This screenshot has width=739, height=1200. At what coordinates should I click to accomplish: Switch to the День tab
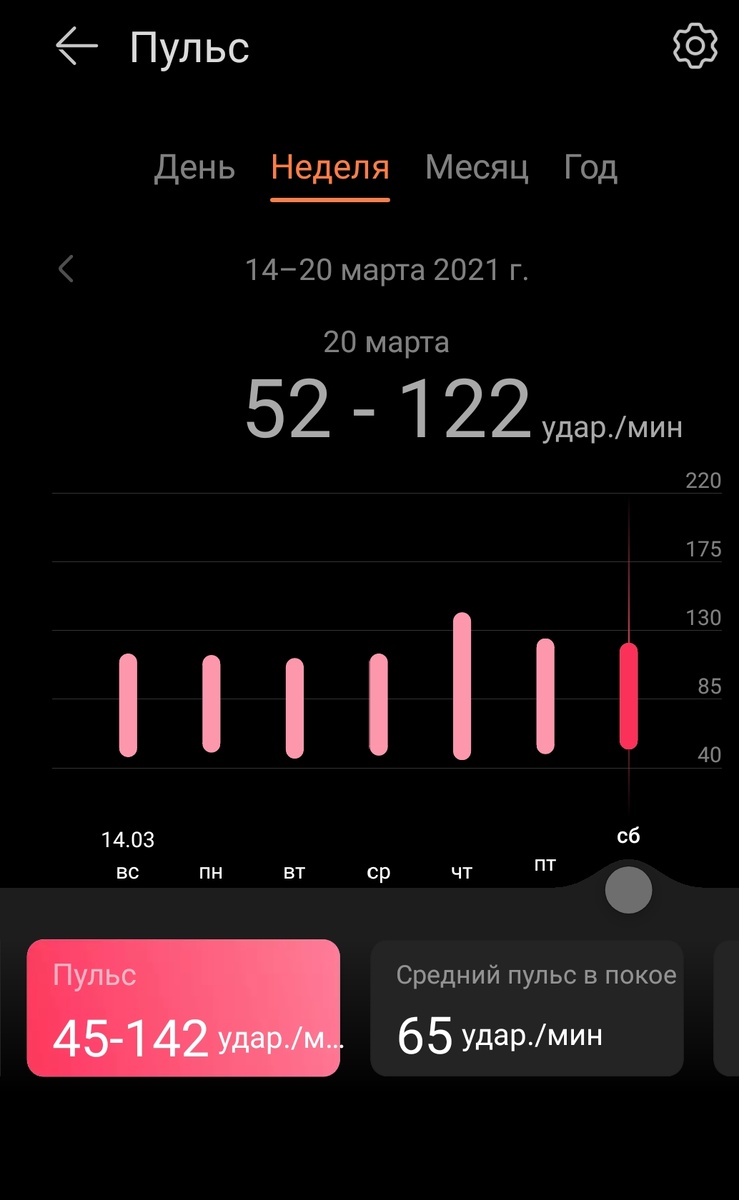coord(194,167)
